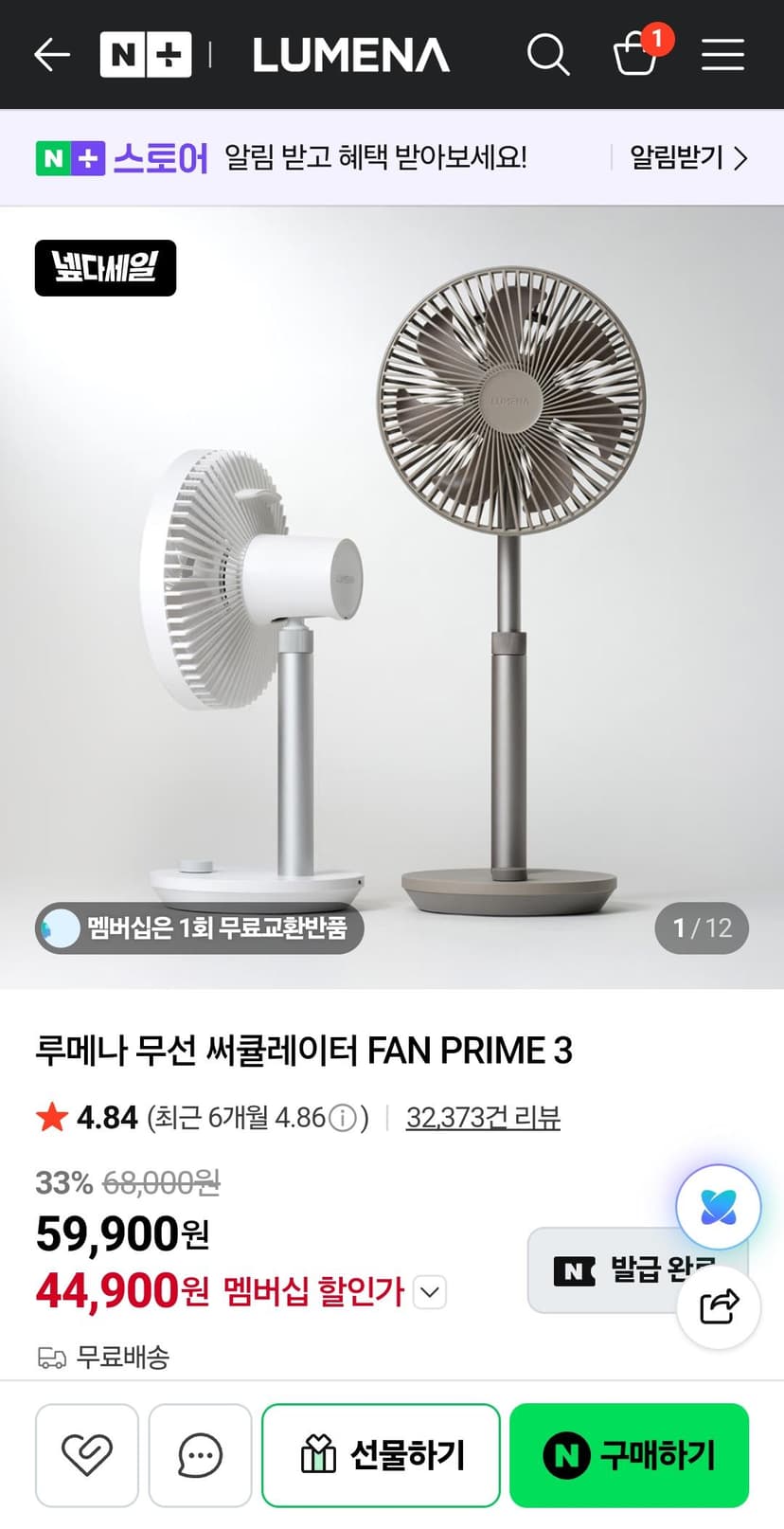
Task: Tap 선물하기 to send as gift
Action: [x=381, y=1455]
